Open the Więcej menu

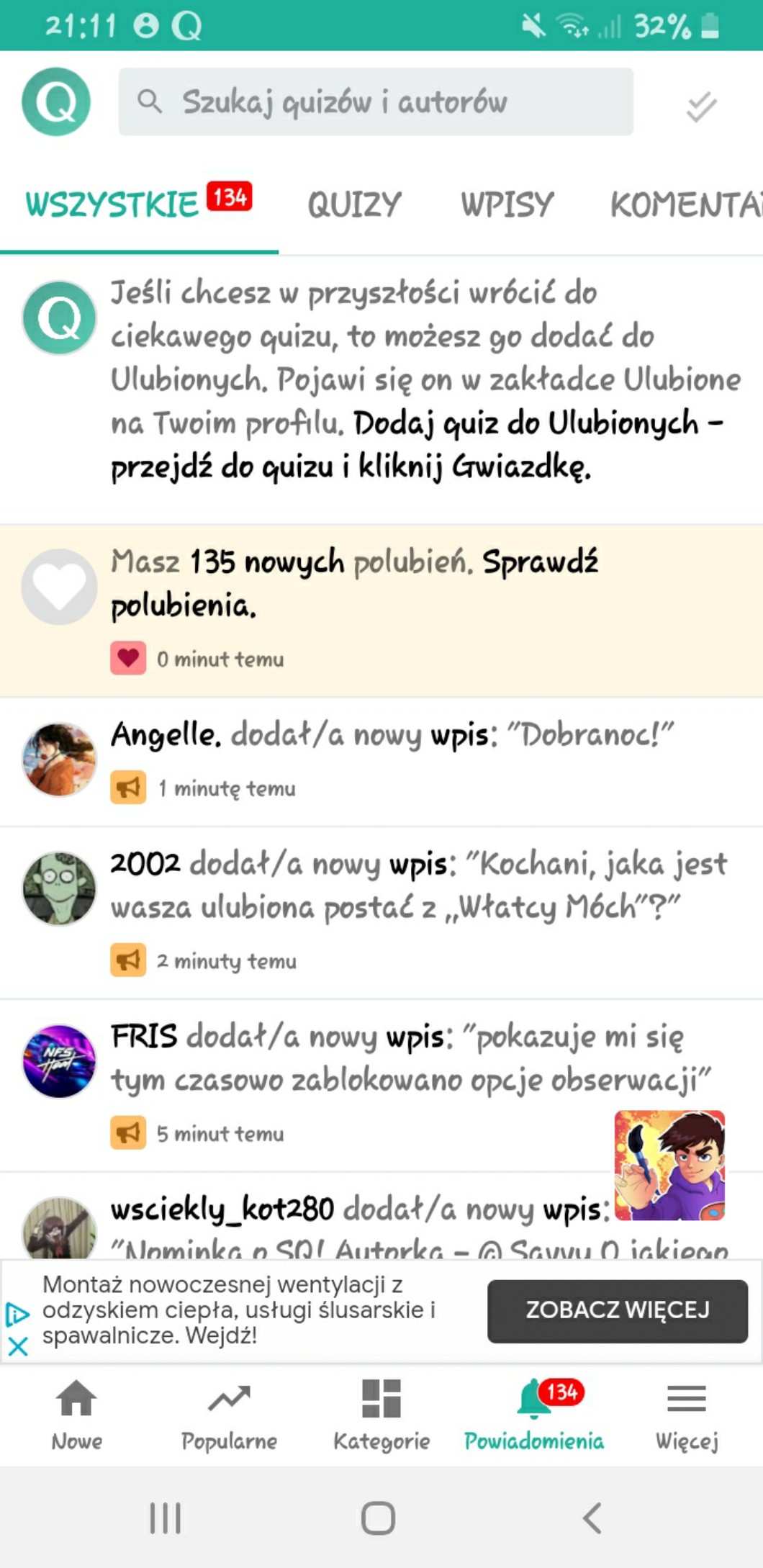coord(686,1415)
